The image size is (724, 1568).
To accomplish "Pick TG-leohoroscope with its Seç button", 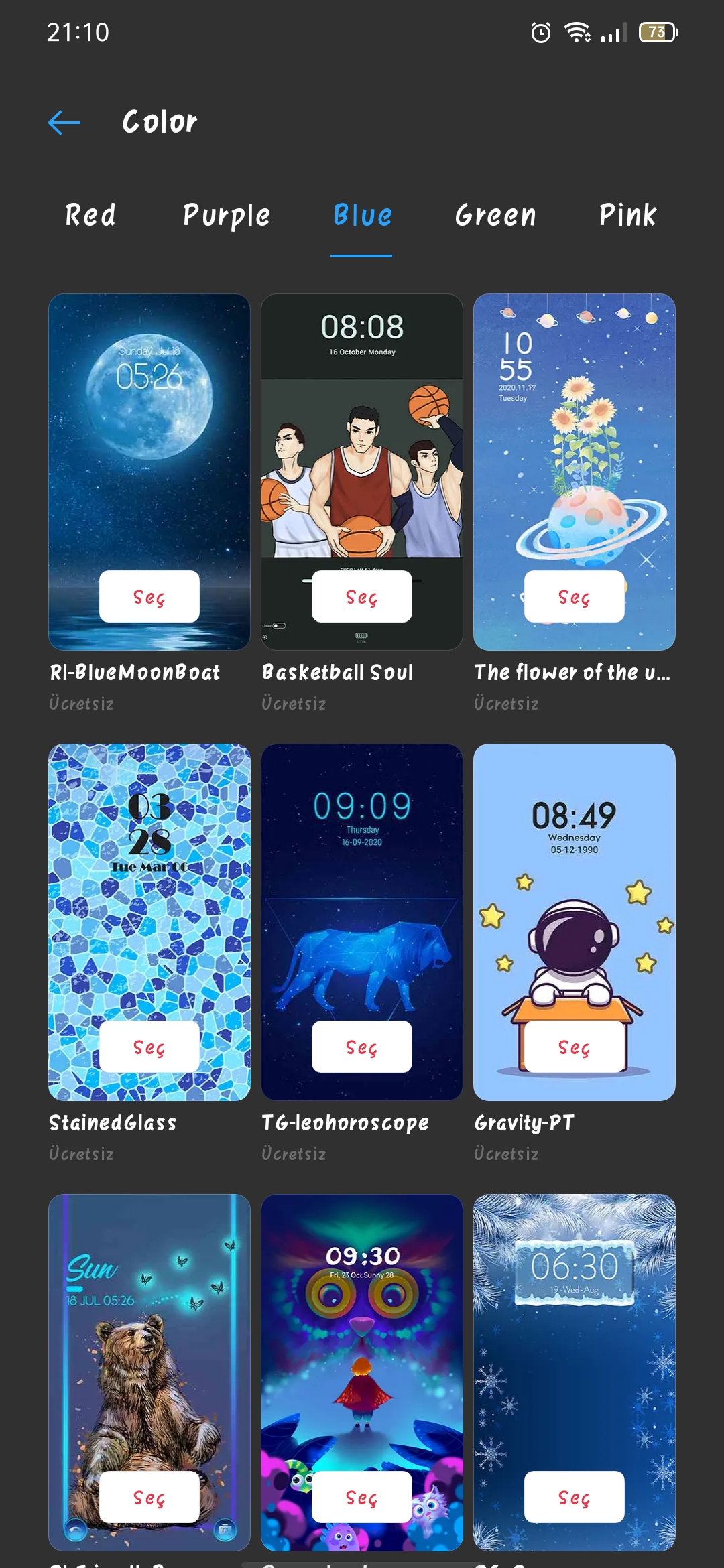I will coord(362,1047).
